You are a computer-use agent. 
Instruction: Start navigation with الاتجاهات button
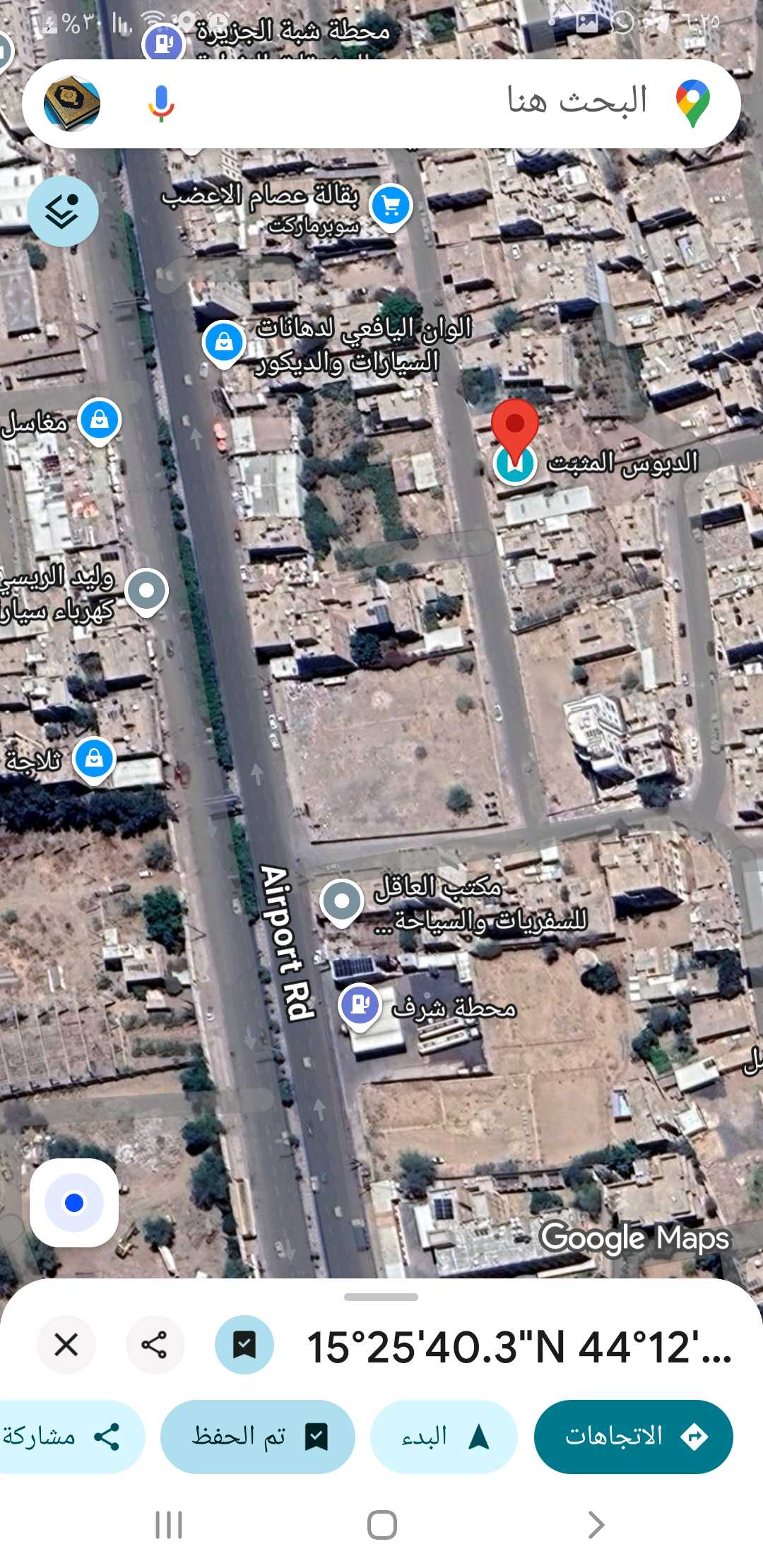(x=634, y=1437)
